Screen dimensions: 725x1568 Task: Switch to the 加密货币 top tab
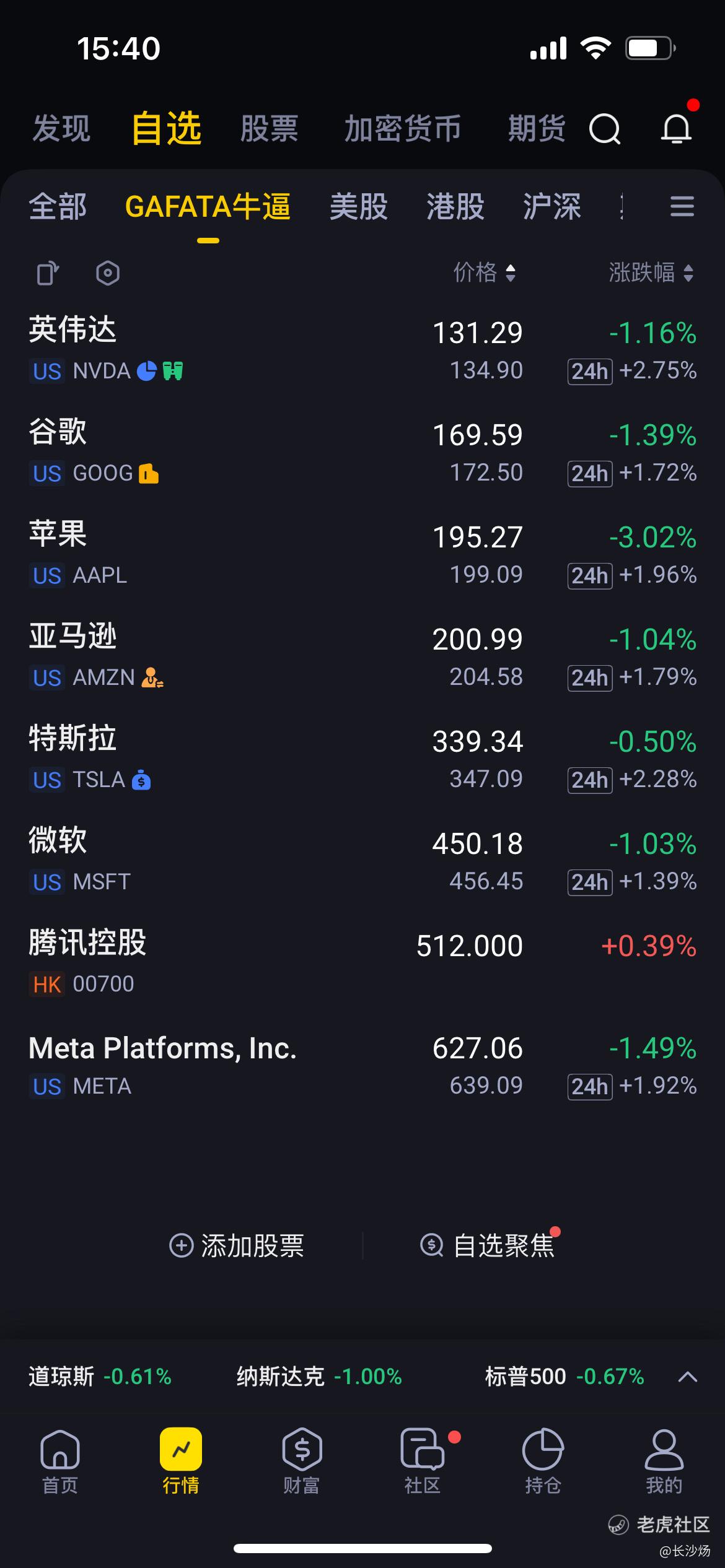[x=403, y=129]
